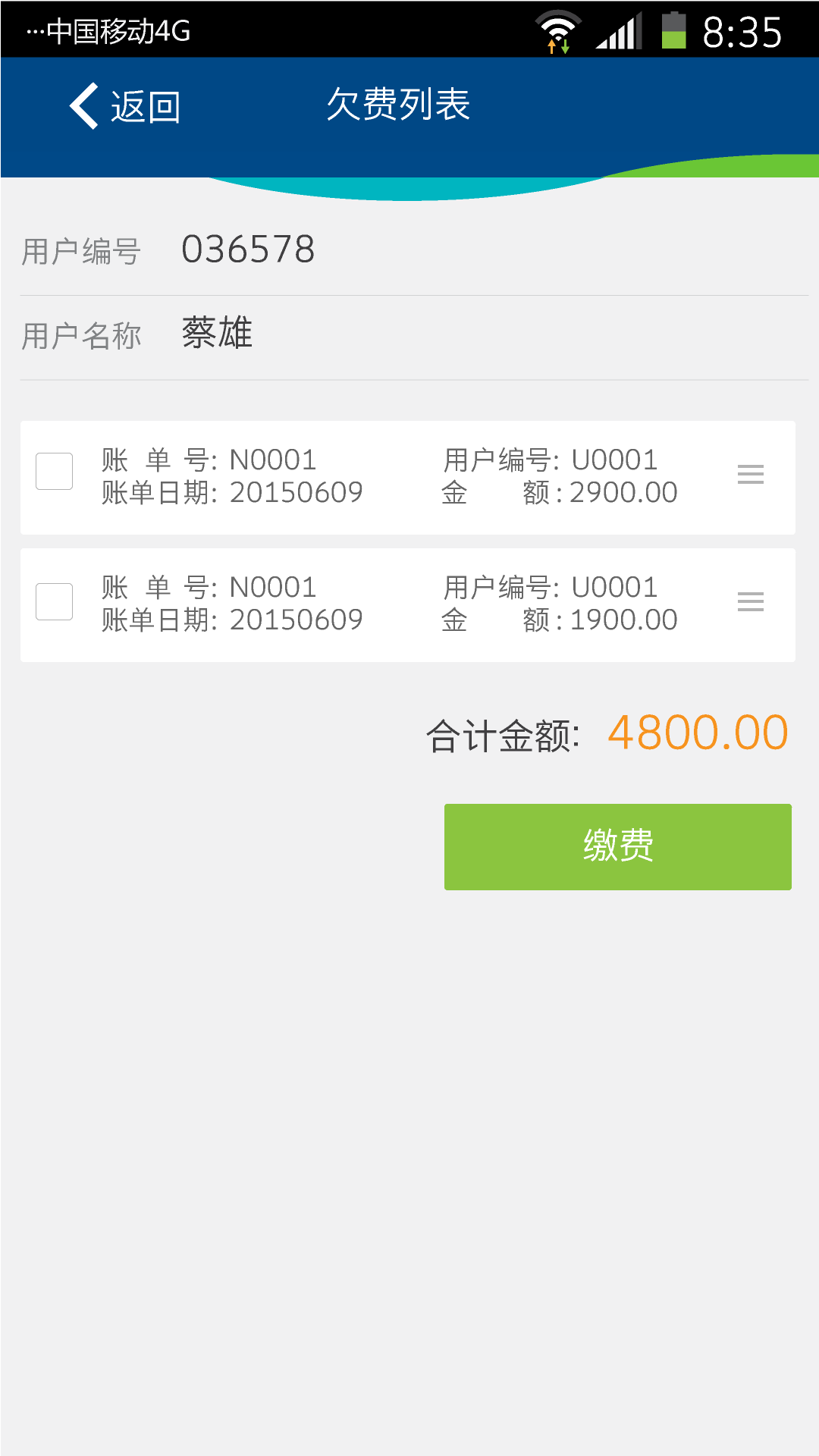Image resolution: width=819 pixels, height=1456 pixels.
Task: Tap the green 缴费 pay button
Action: pos(618,847)
